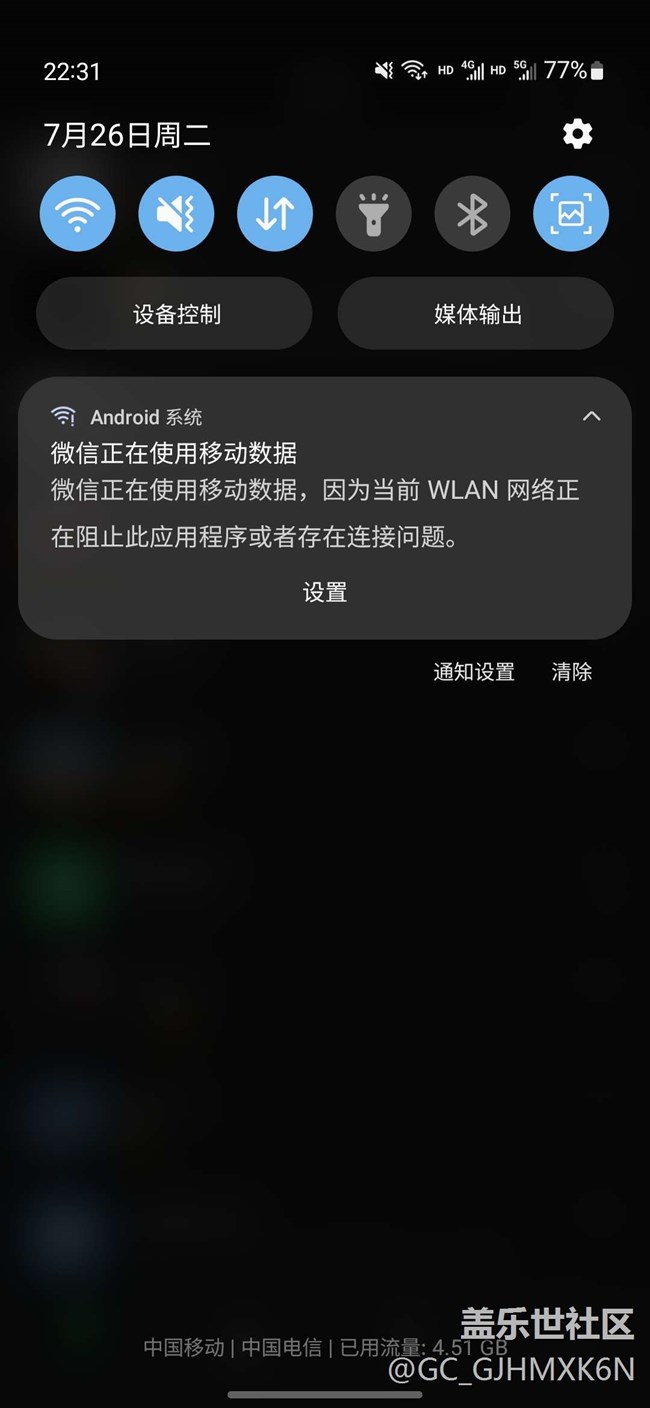Open 媒体输出 (media output)

[x=476, y=314]
